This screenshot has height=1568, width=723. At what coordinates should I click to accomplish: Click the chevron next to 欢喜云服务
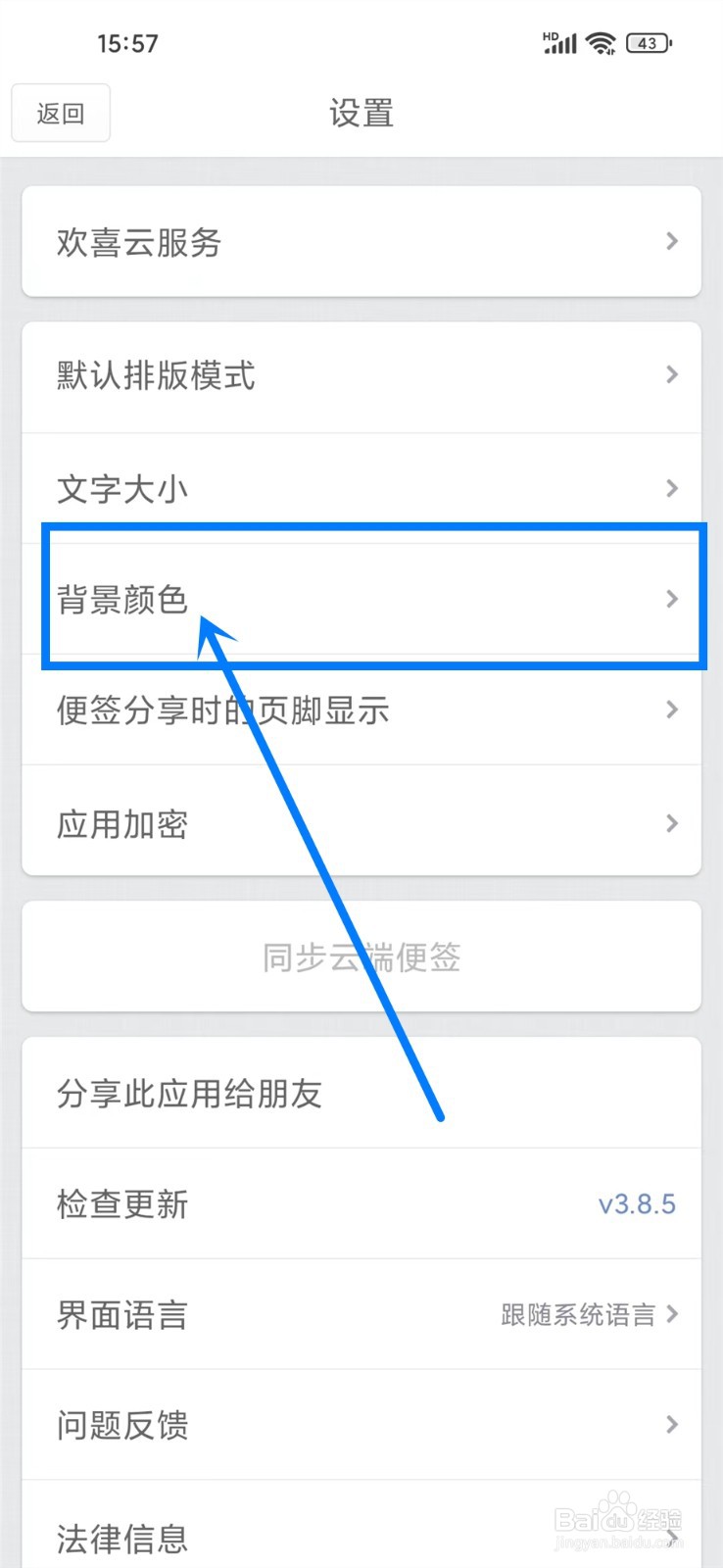(671, 241)
